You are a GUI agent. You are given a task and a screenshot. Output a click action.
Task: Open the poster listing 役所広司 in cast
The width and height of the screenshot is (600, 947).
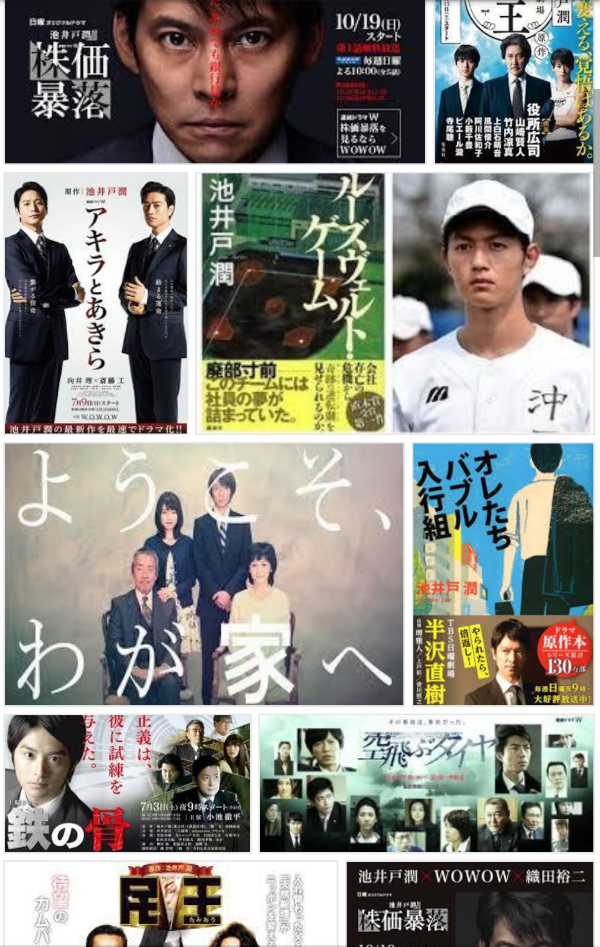[514, 81]
